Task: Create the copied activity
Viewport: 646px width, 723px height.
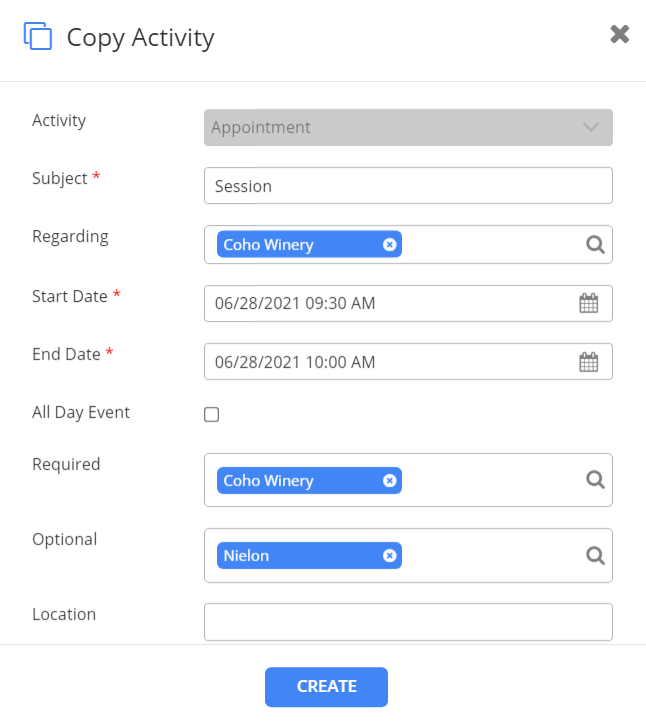Action: pos(326,687)
